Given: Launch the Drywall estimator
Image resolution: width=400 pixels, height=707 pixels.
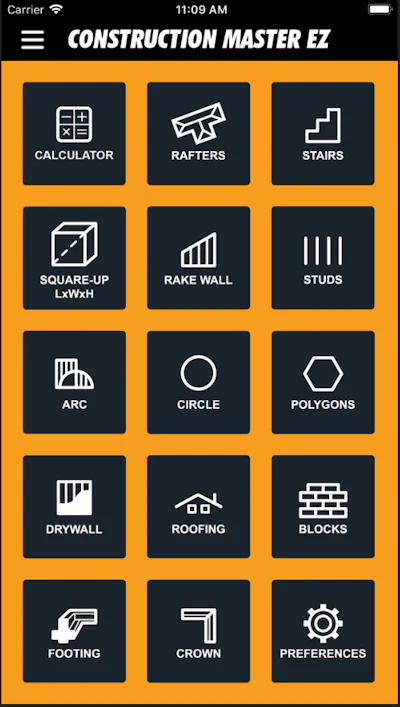Looking at the screenshot, I should pyautogui.click(x=74, y=507).
